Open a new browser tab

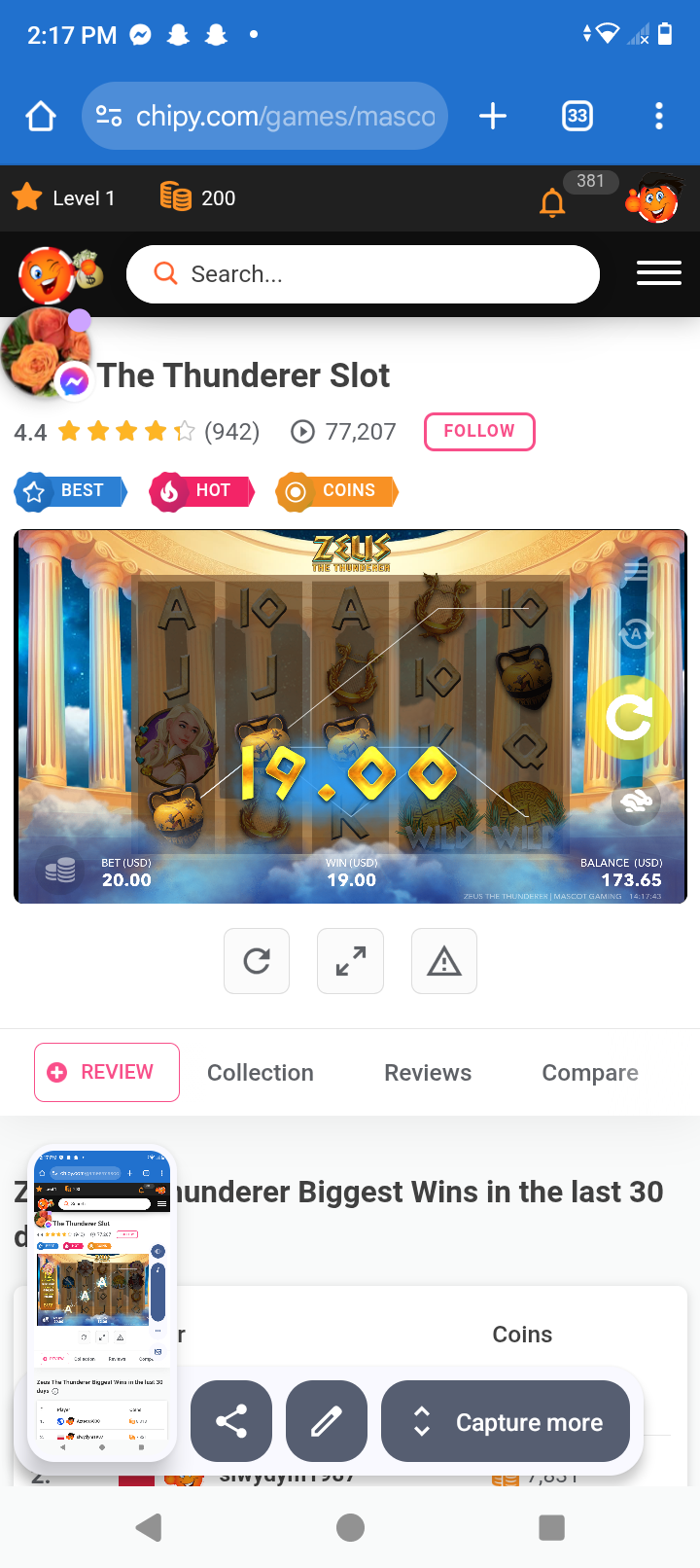click(x=493, y=117)
